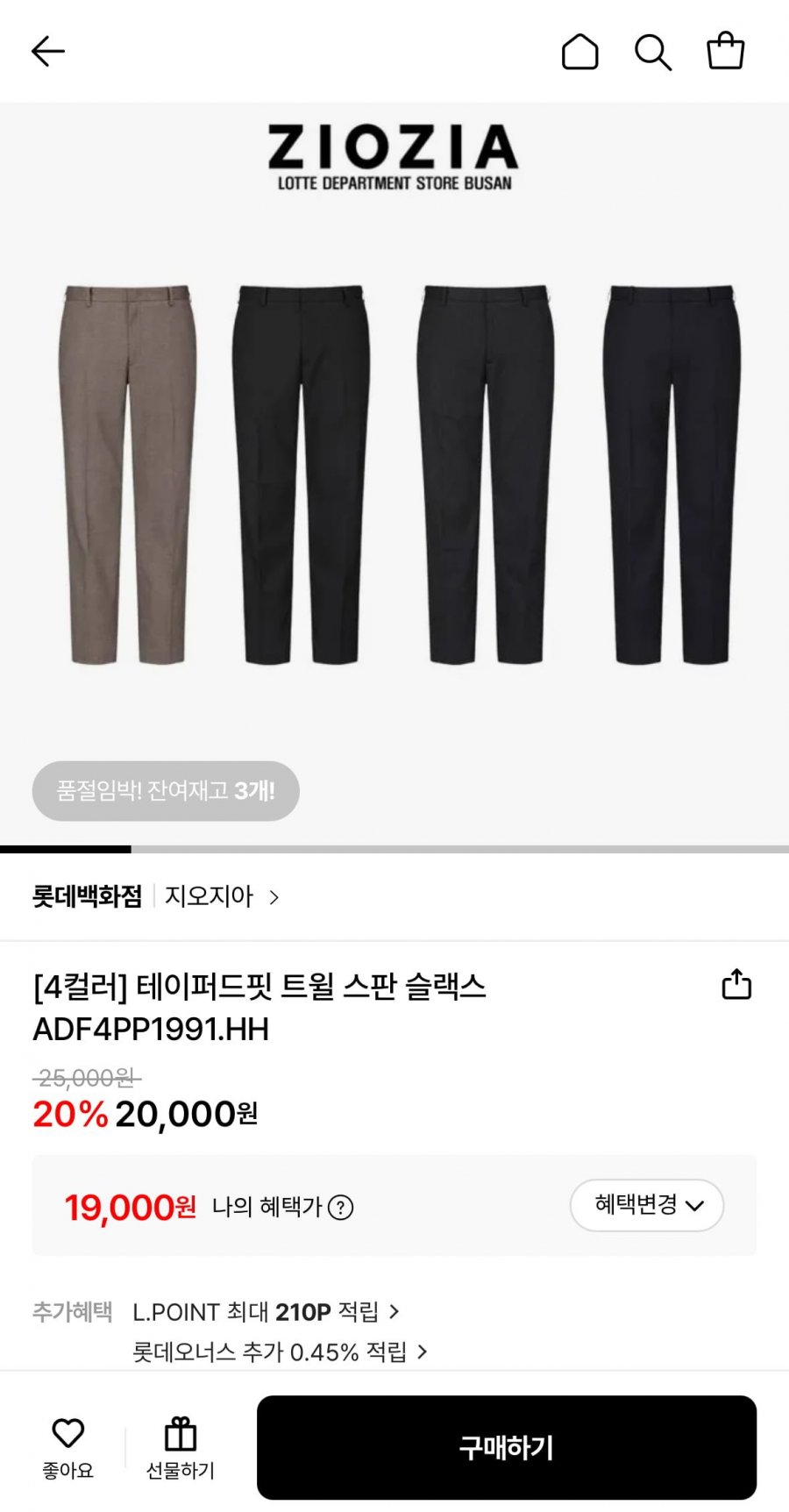Expand the 혜택변경 dropdown
789x1512 pixels.
[x=647, y=1205]
